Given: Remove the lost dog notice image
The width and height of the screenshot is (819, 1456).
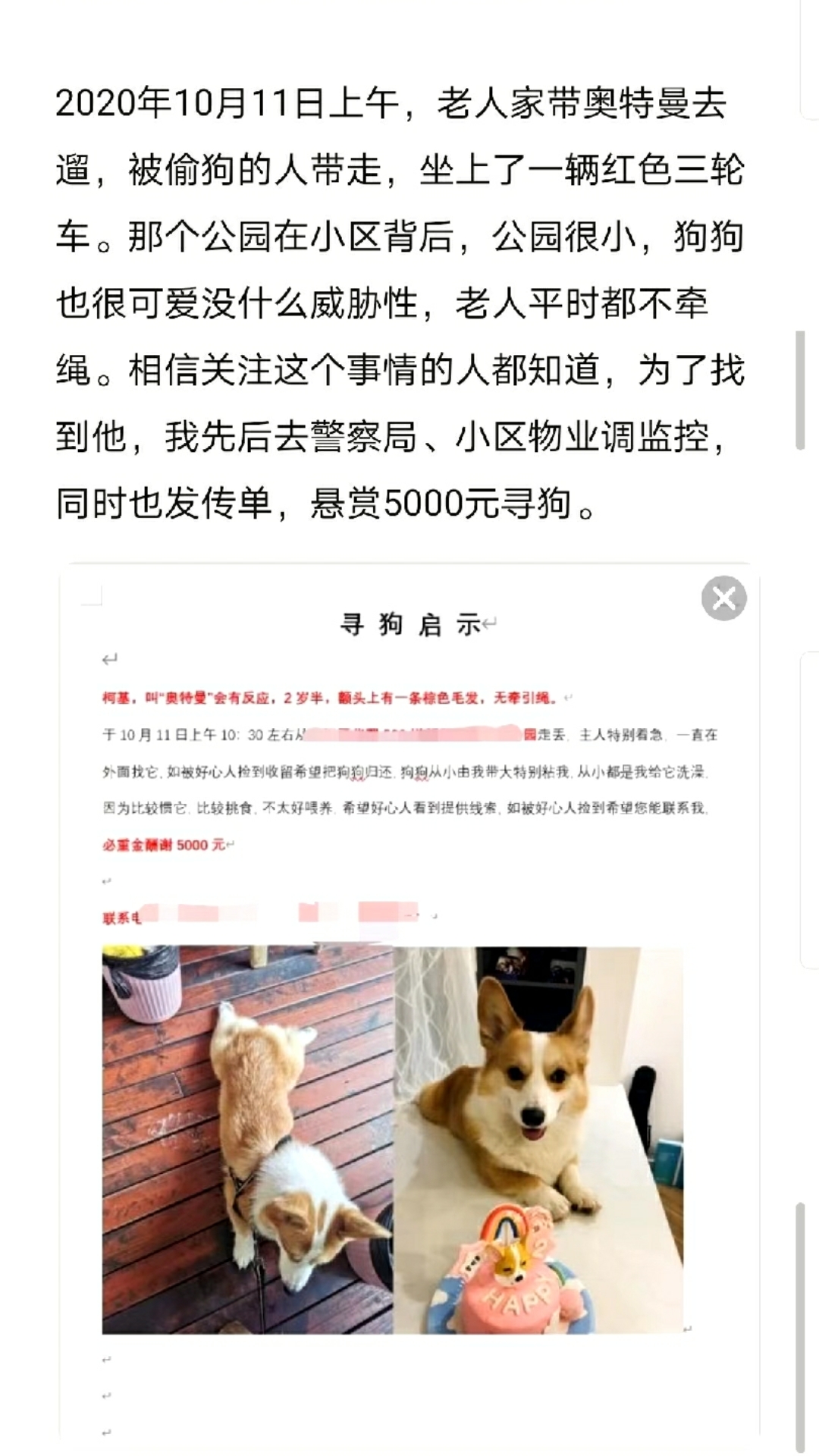Looking at the screenshot, I should point(723,598).
